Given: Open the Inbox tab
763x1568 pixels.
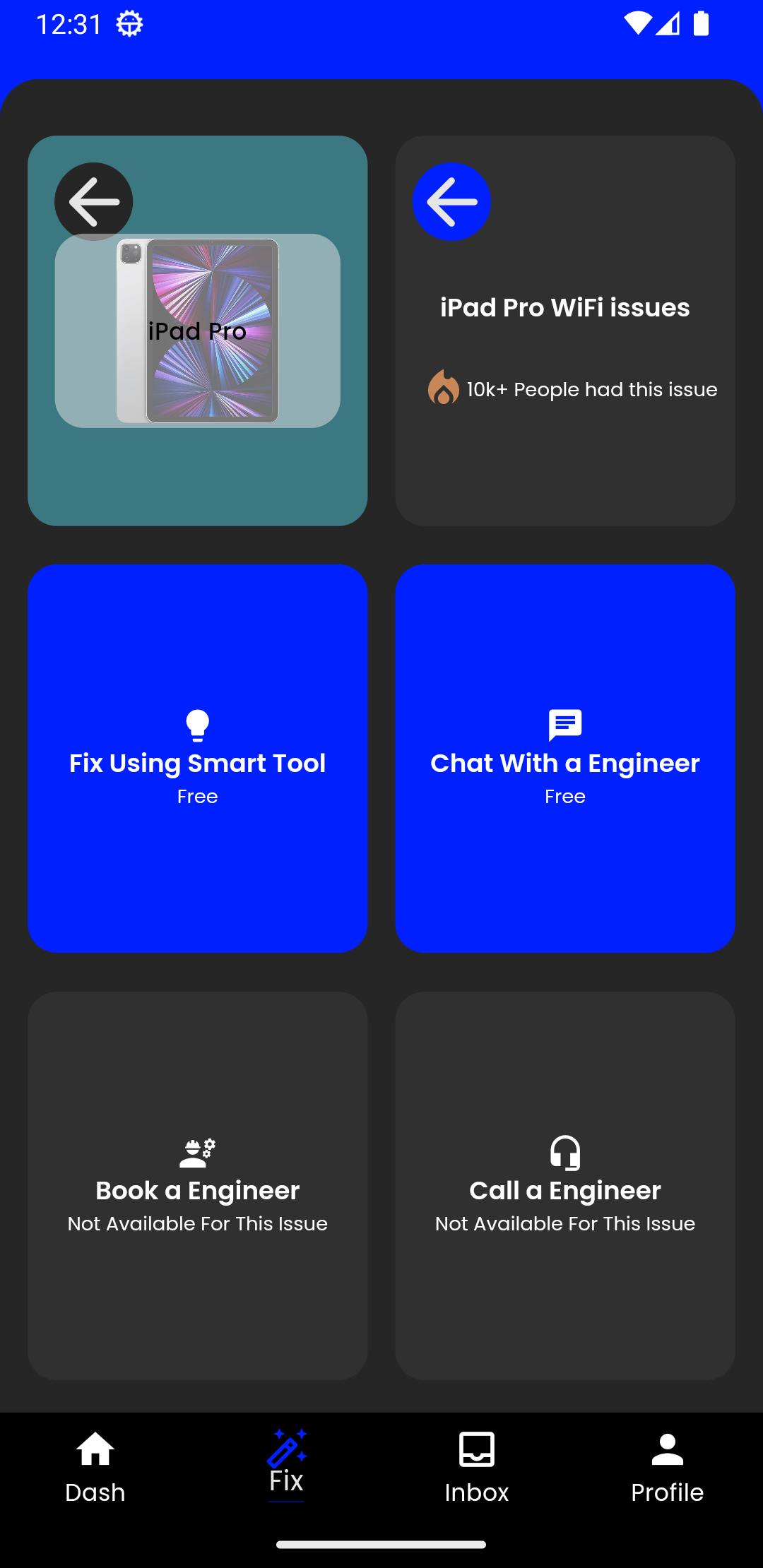Looking at the screenshot, I should 477,1466.
